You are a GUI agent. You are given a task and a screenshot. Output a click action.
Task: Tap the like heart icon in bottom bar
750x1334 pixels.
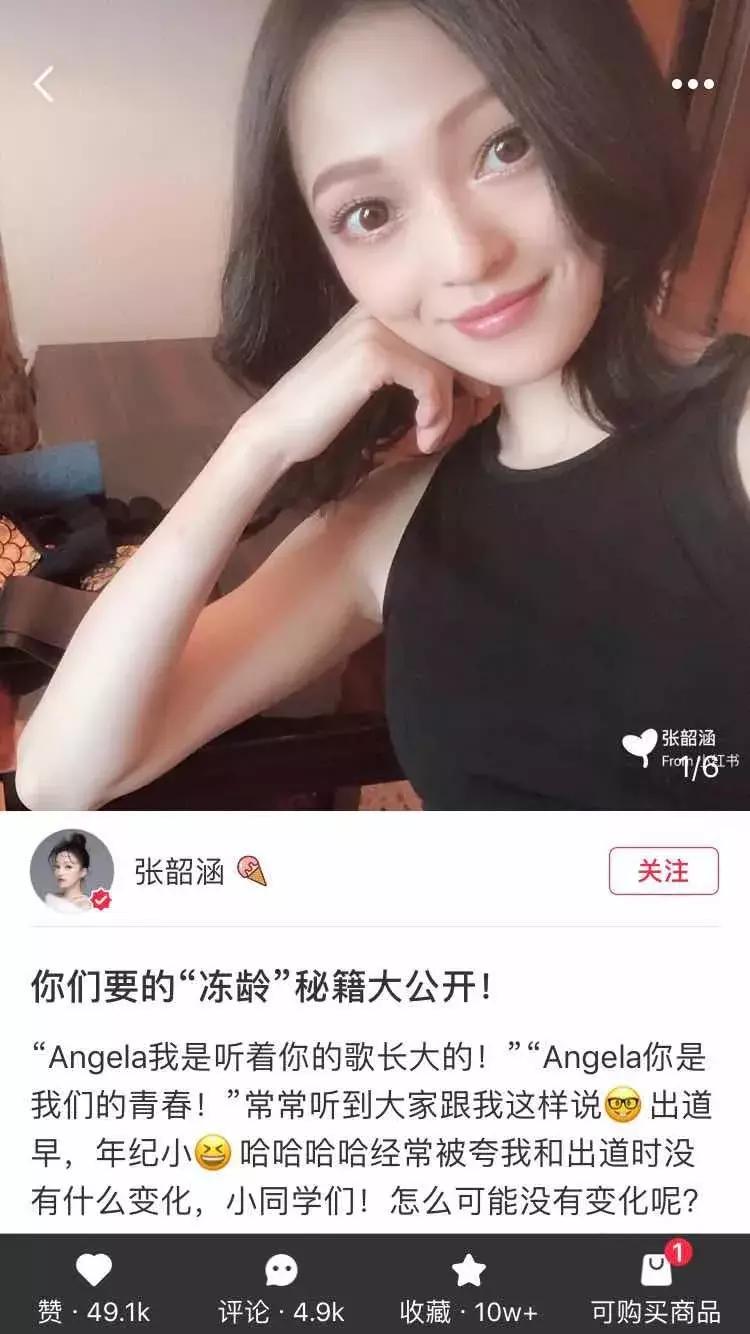click(95, 1268)
